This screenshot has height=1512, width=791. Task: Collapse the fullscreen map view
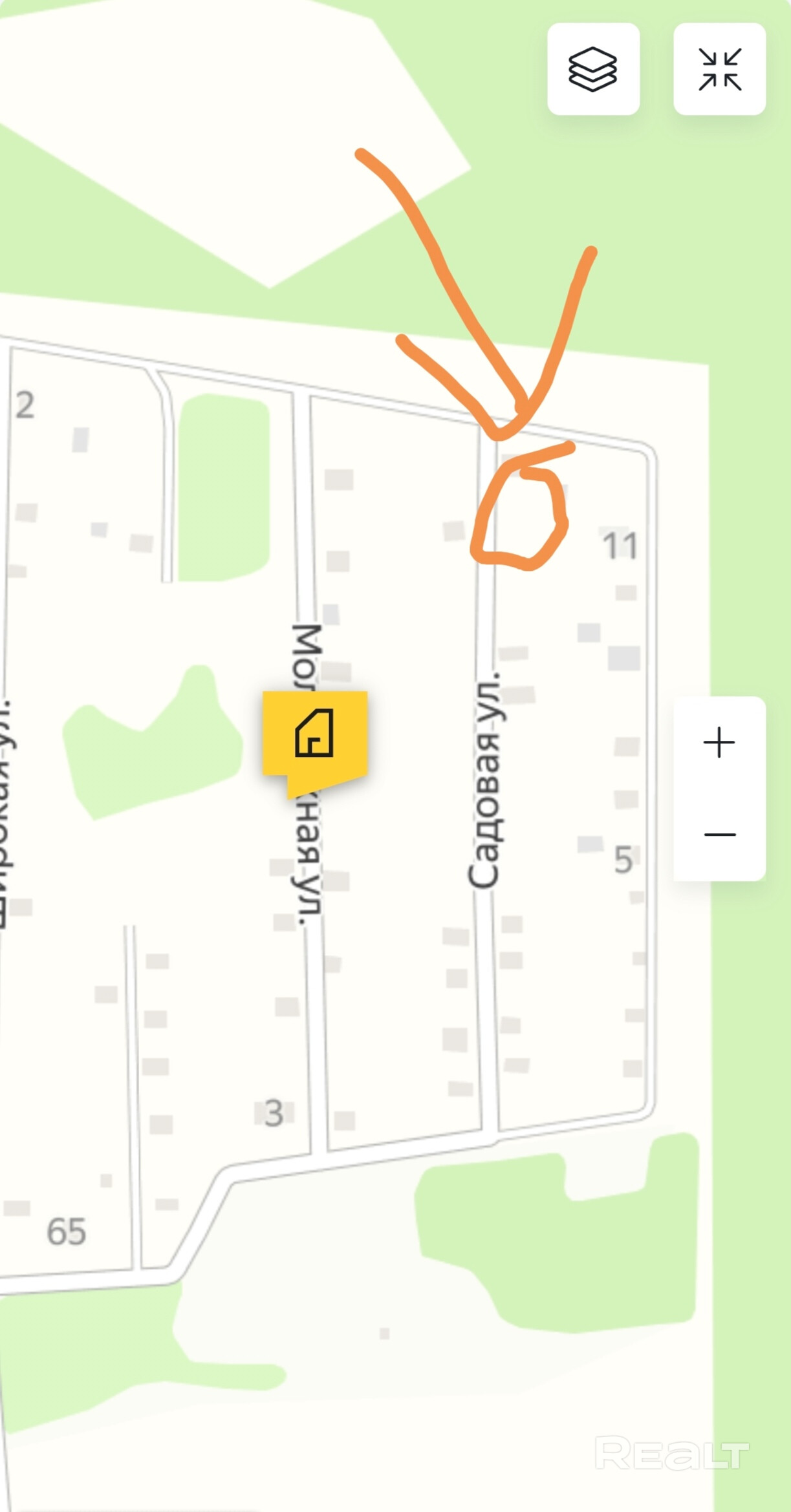pyautogui.click(x=719, y=69)
